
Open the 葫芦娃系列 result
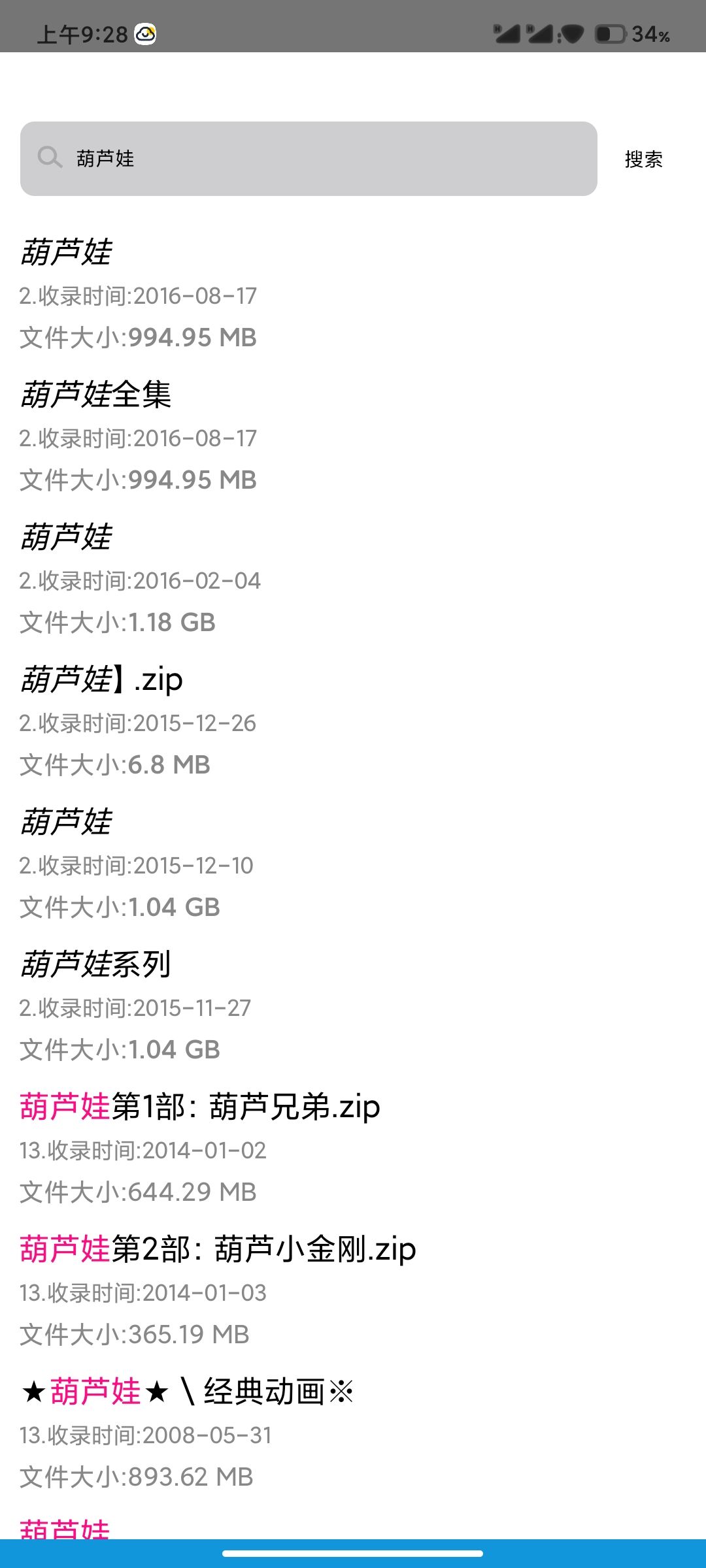tap(96, 964)
